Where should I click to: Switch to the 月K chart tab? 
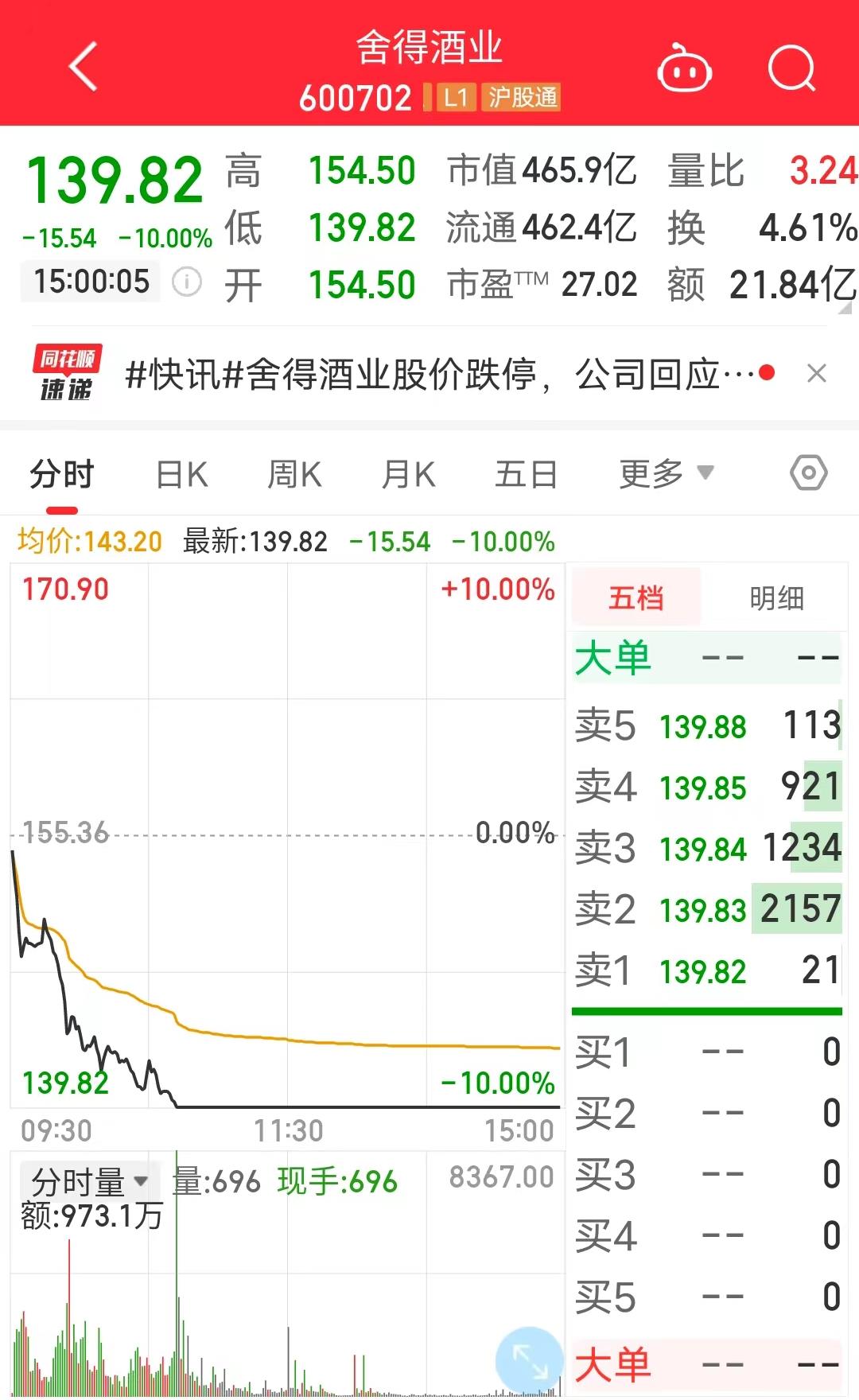tap(409, 475)
